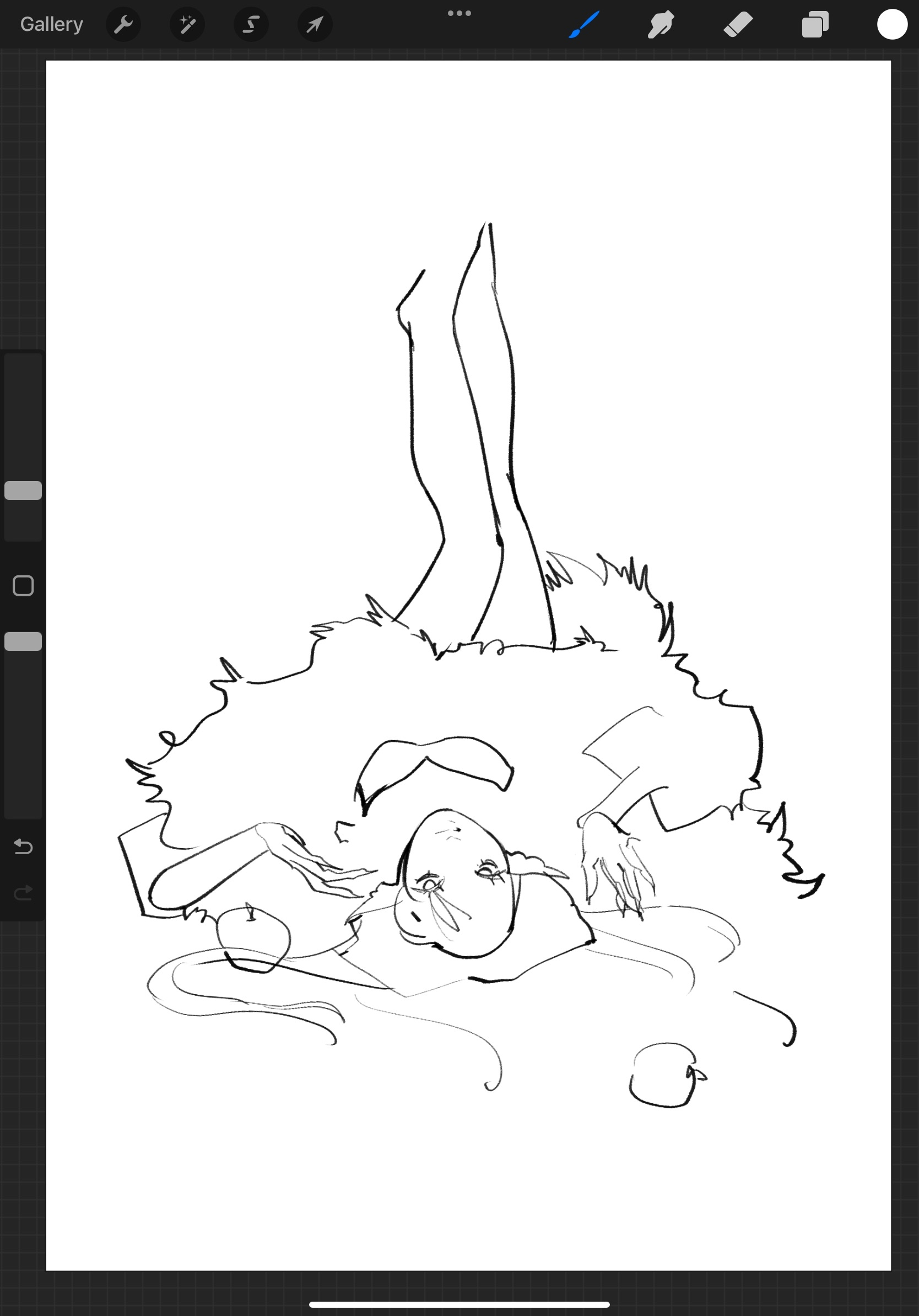Open the Layers panel
Viewport: 919px width, 1316px height.
[x=815, y=25]
